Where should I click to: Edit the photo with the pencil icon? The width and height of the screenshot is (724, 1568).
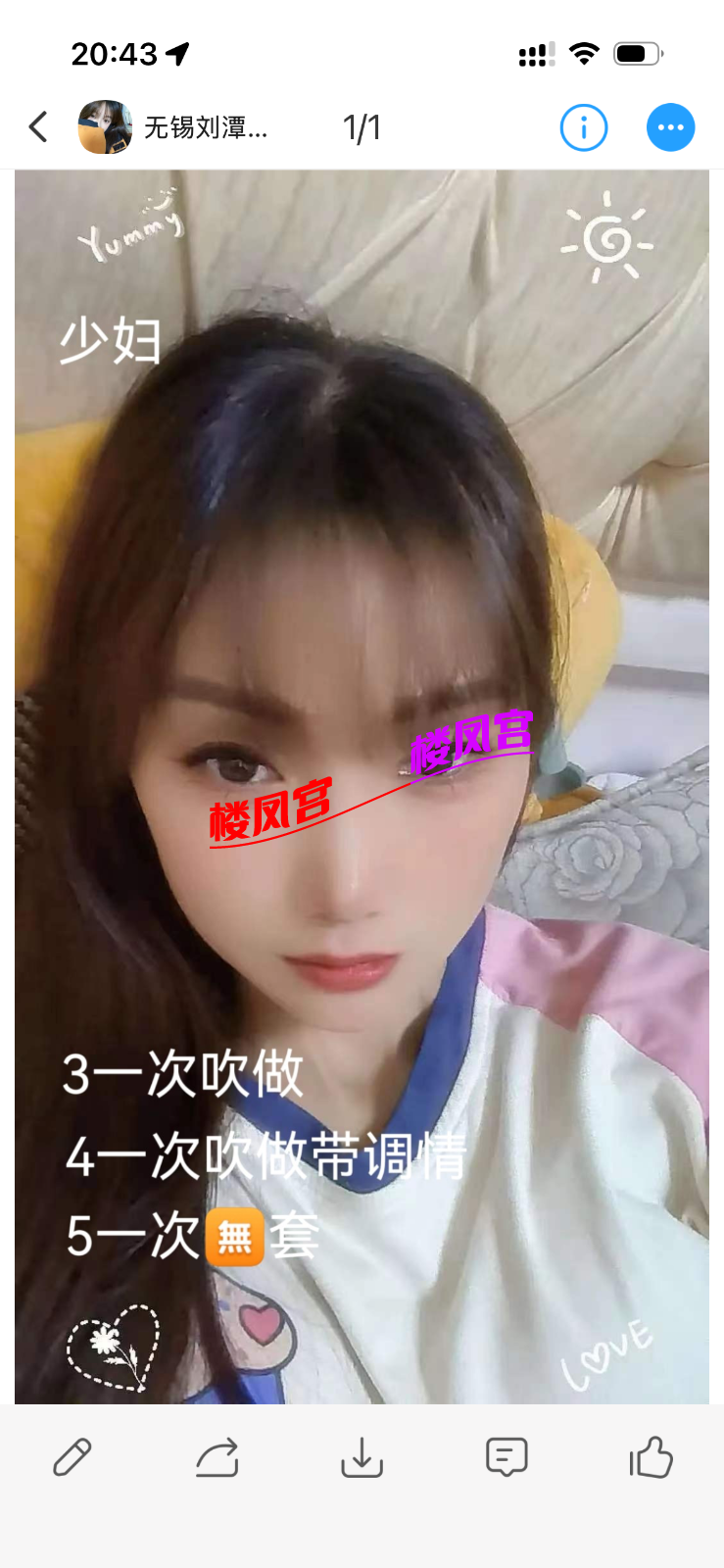pyautogui.click(x=72, y=1457)
